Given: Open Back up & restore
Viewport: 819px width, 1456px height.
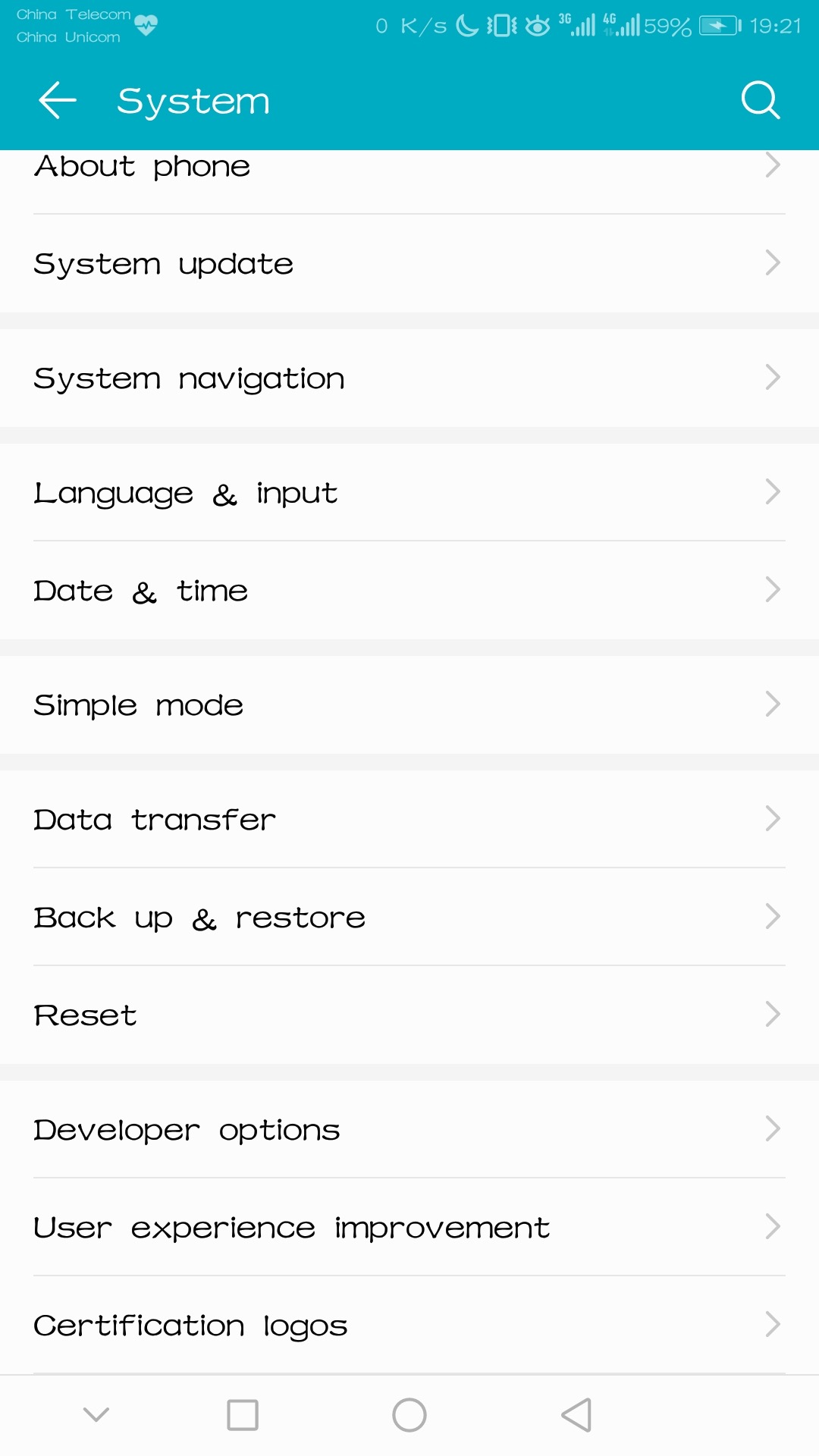Looking at the screenshot, I should coord(409,918).
